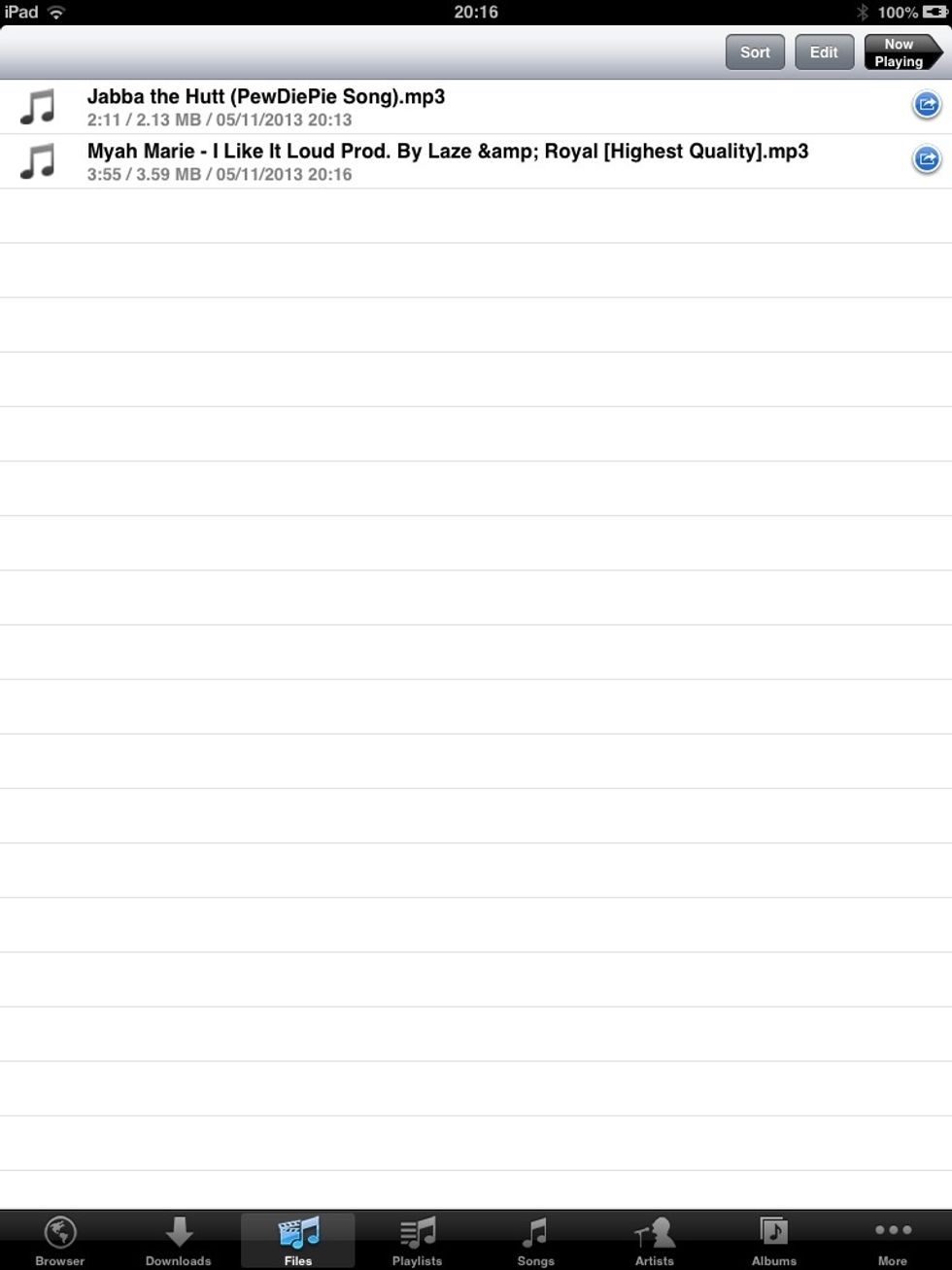Tap the Edit button
The width and height of the screenshot is (952, 1270).
tap(824, 52)
